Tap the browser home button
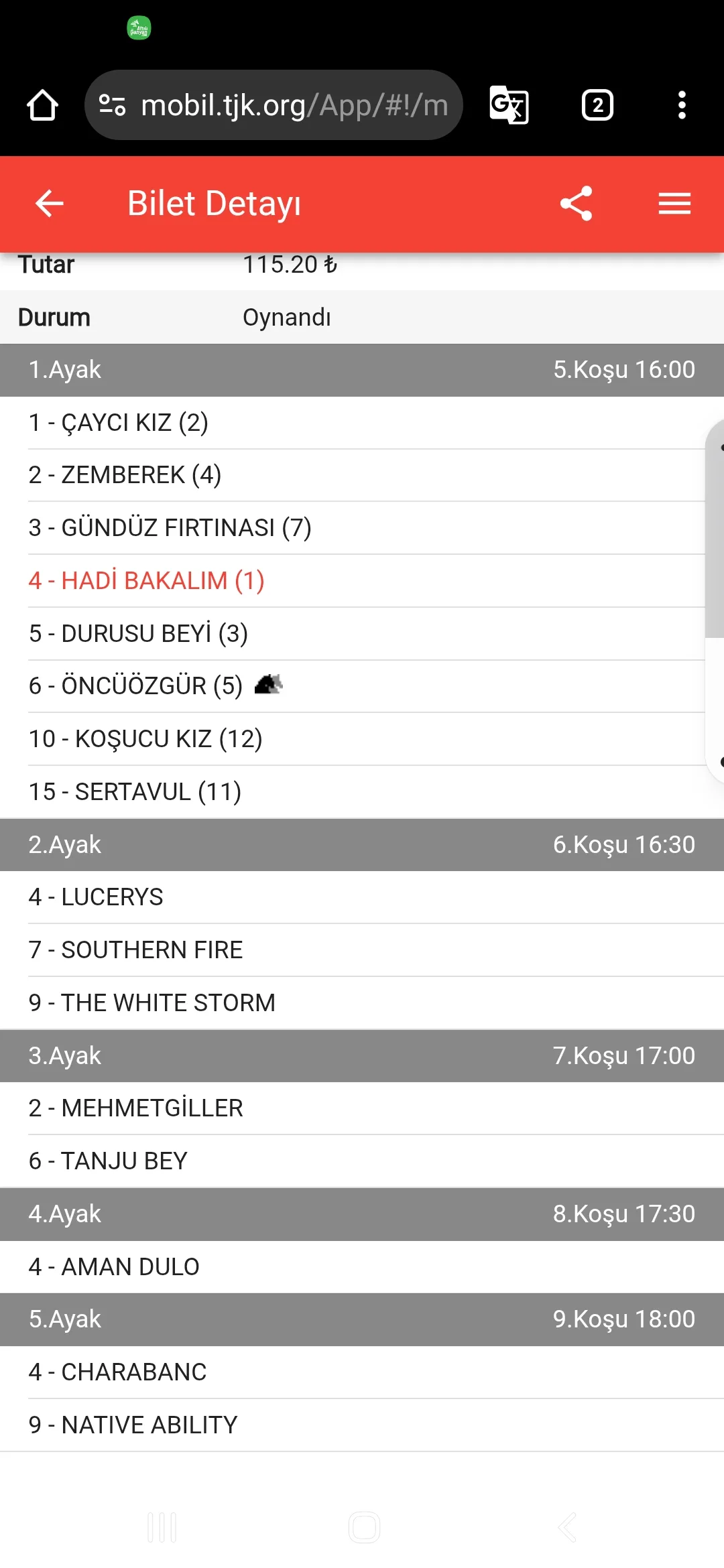Viewport: 724px width, 1568px height. click(x=42, y=105)
